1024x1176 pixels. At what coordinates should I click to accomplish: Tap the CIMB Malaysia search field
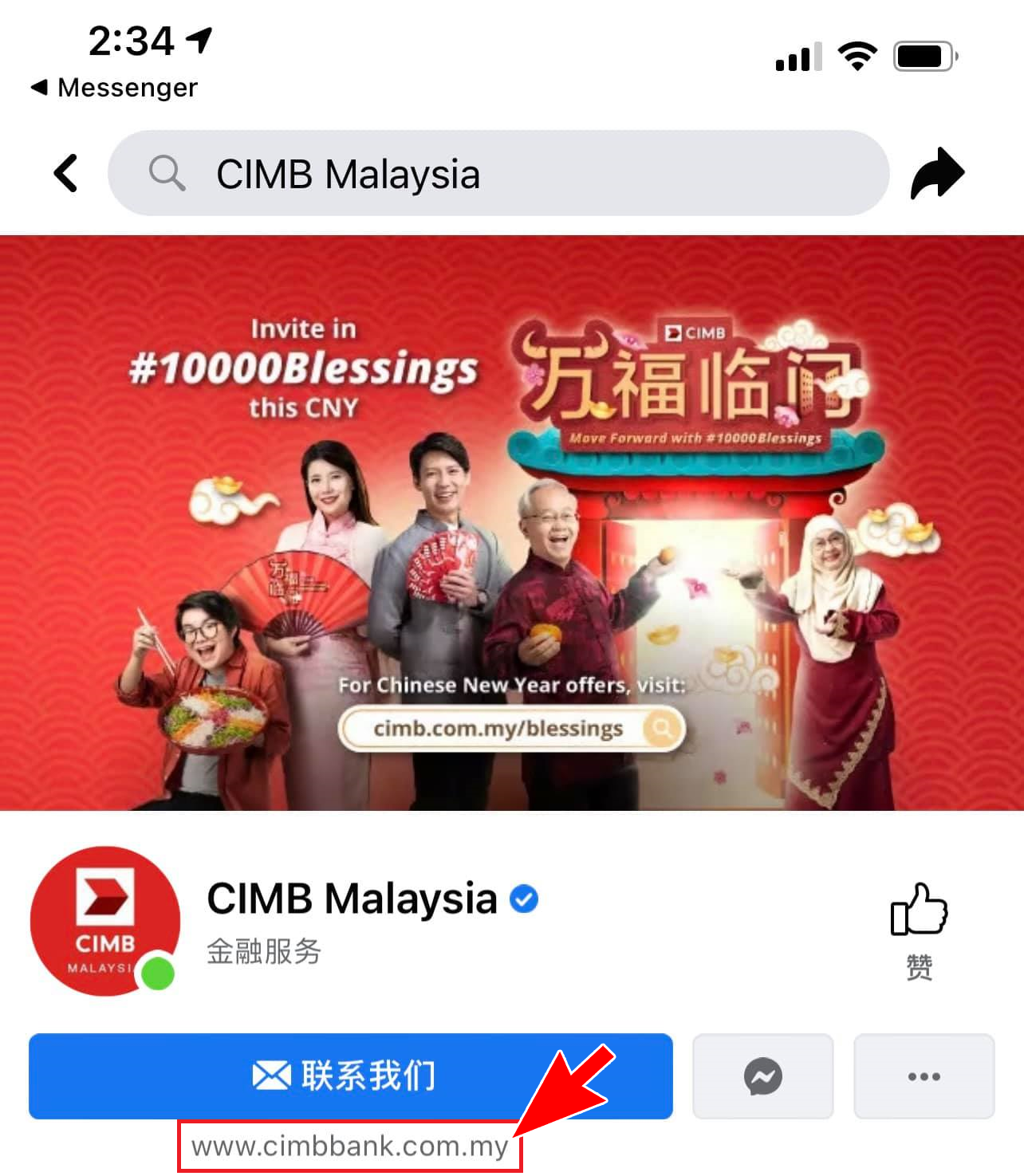tap(498, 173)
